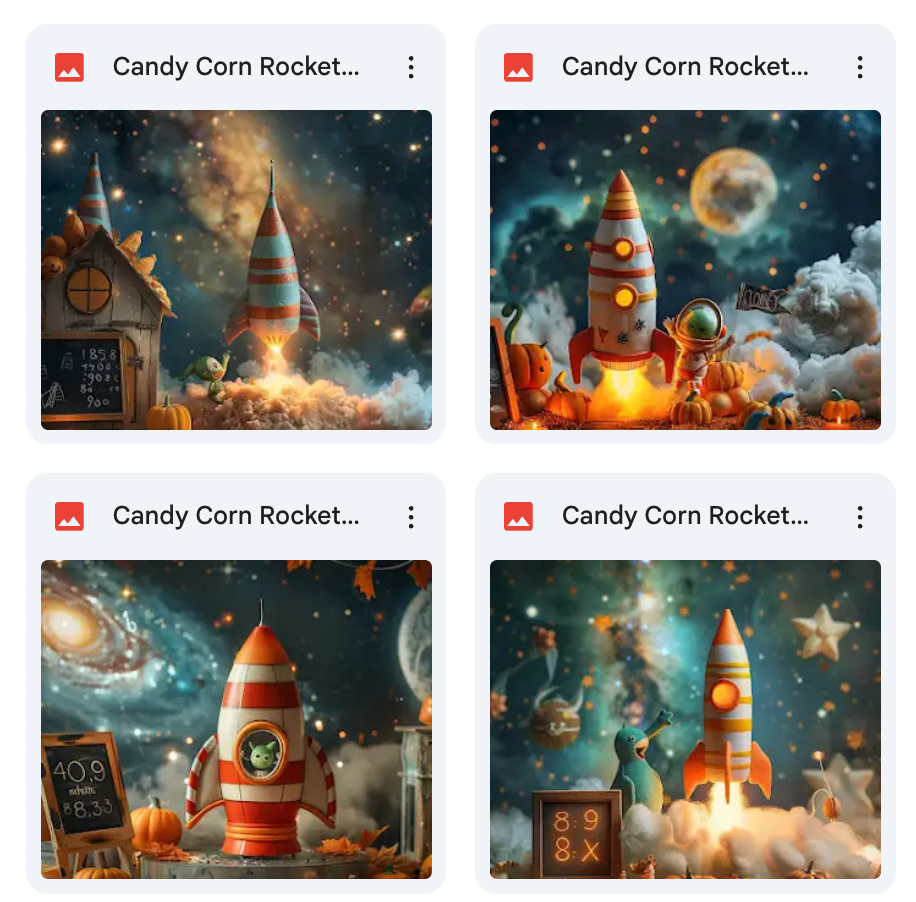This screenshot has width=916, height=902.
Task: Open the image with alien in rocket window
Action: pos(236,719)
